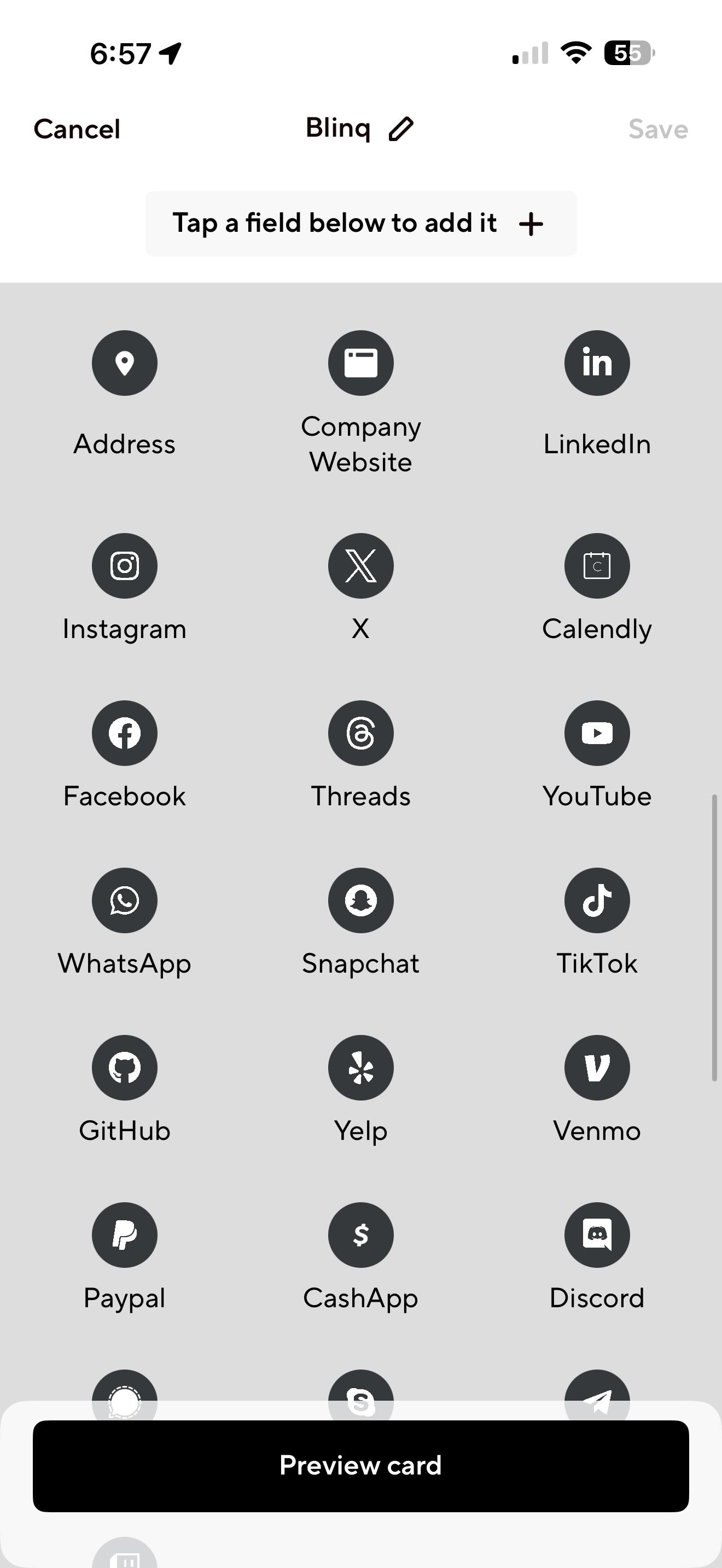Choose the Facebook field
The width and height of the screenshot is (722, 1568).
[124, 734]
